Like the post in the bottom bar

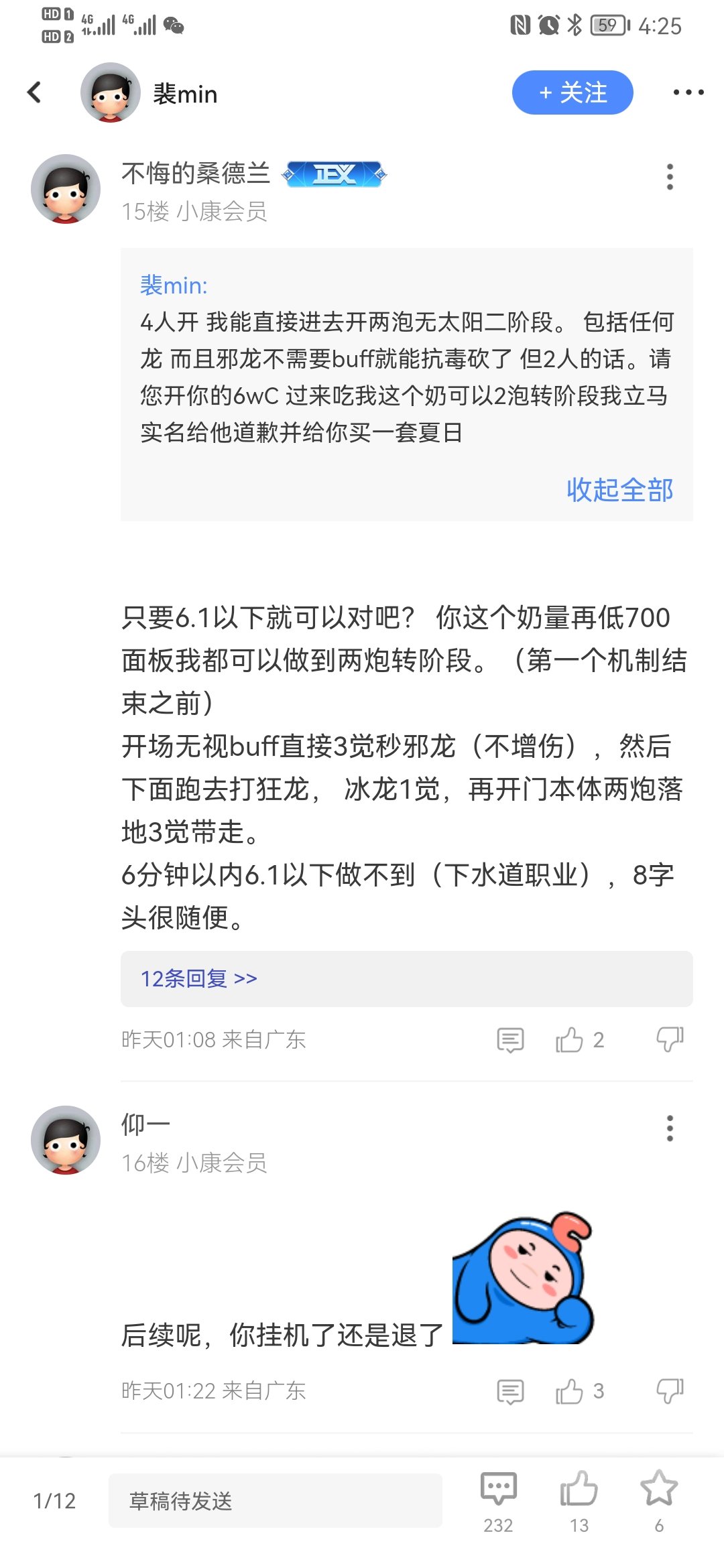point(579,1502)
